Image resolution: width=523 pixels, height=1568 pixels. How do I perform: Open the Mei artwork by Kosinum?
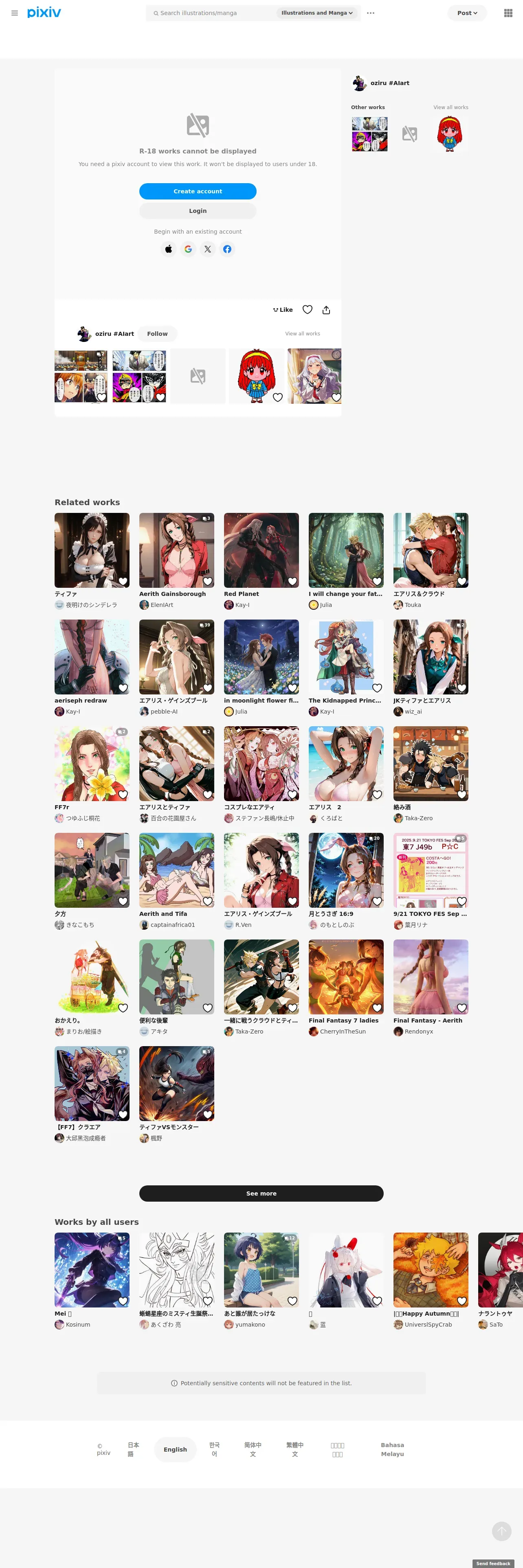click(92, 1270)
